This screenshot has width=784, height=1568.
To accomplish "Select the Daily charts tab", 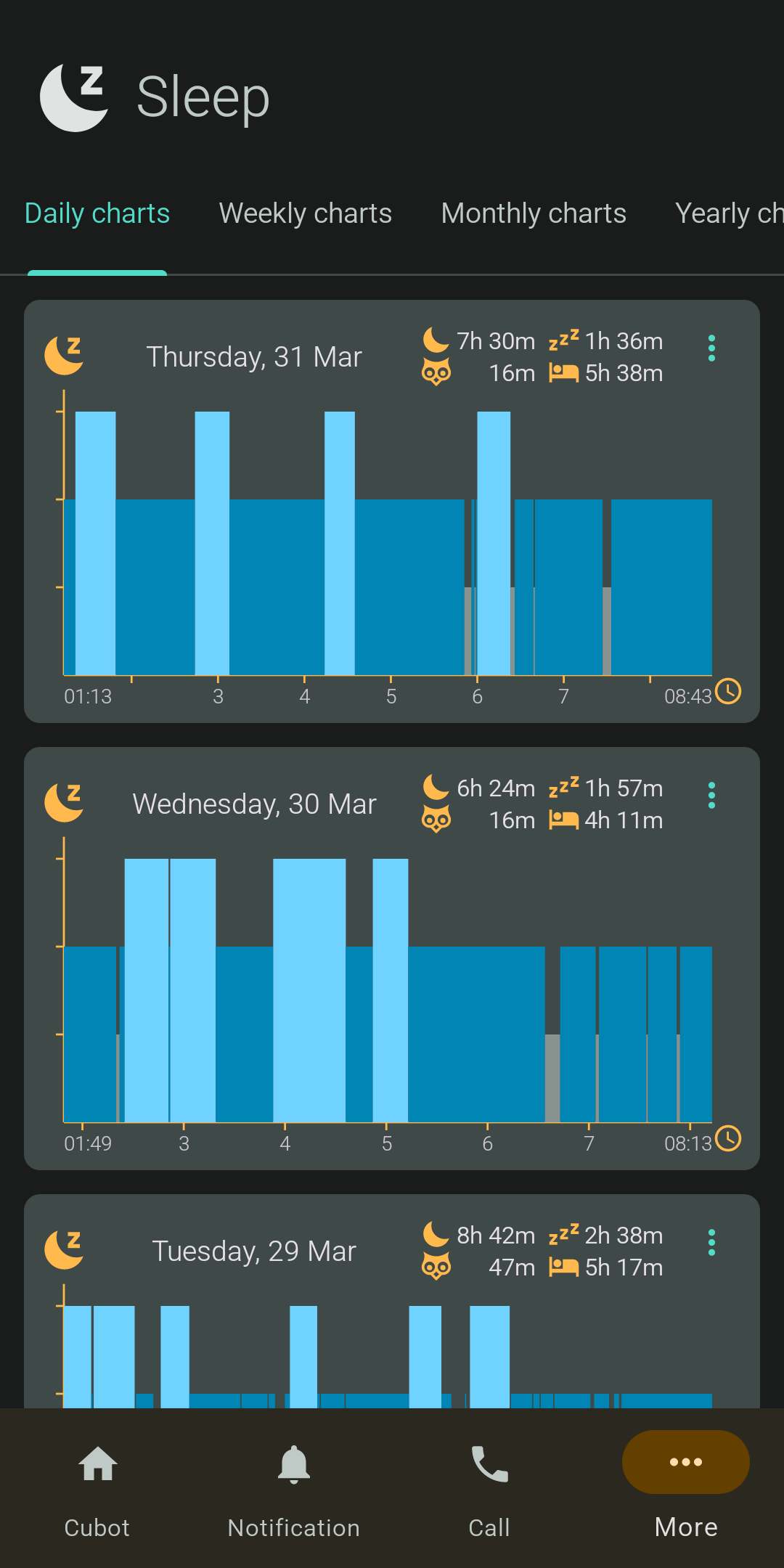I will point(97,213).
